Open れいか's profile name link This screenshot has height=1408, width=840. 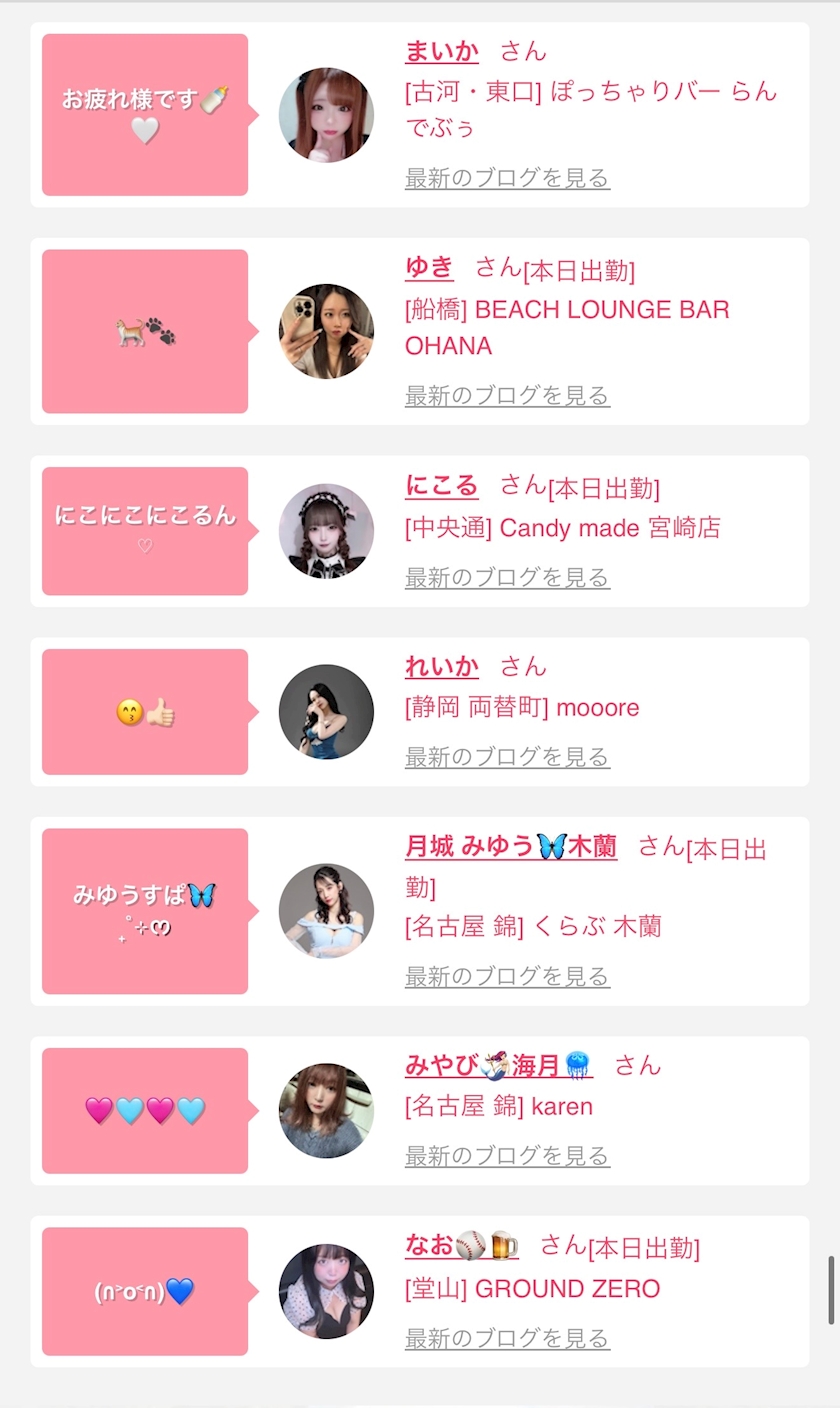(x=441, y=666)
